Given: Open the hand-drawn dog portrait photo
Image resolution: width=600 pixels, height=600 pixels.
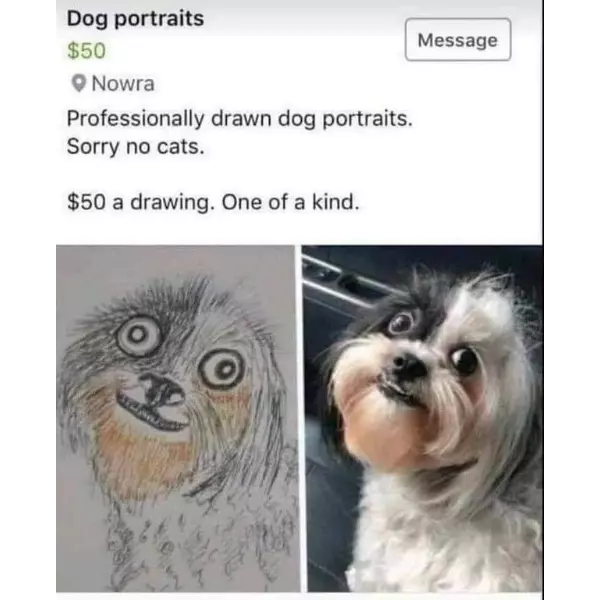Looking at the screenshot, I should tap(176, 418).
